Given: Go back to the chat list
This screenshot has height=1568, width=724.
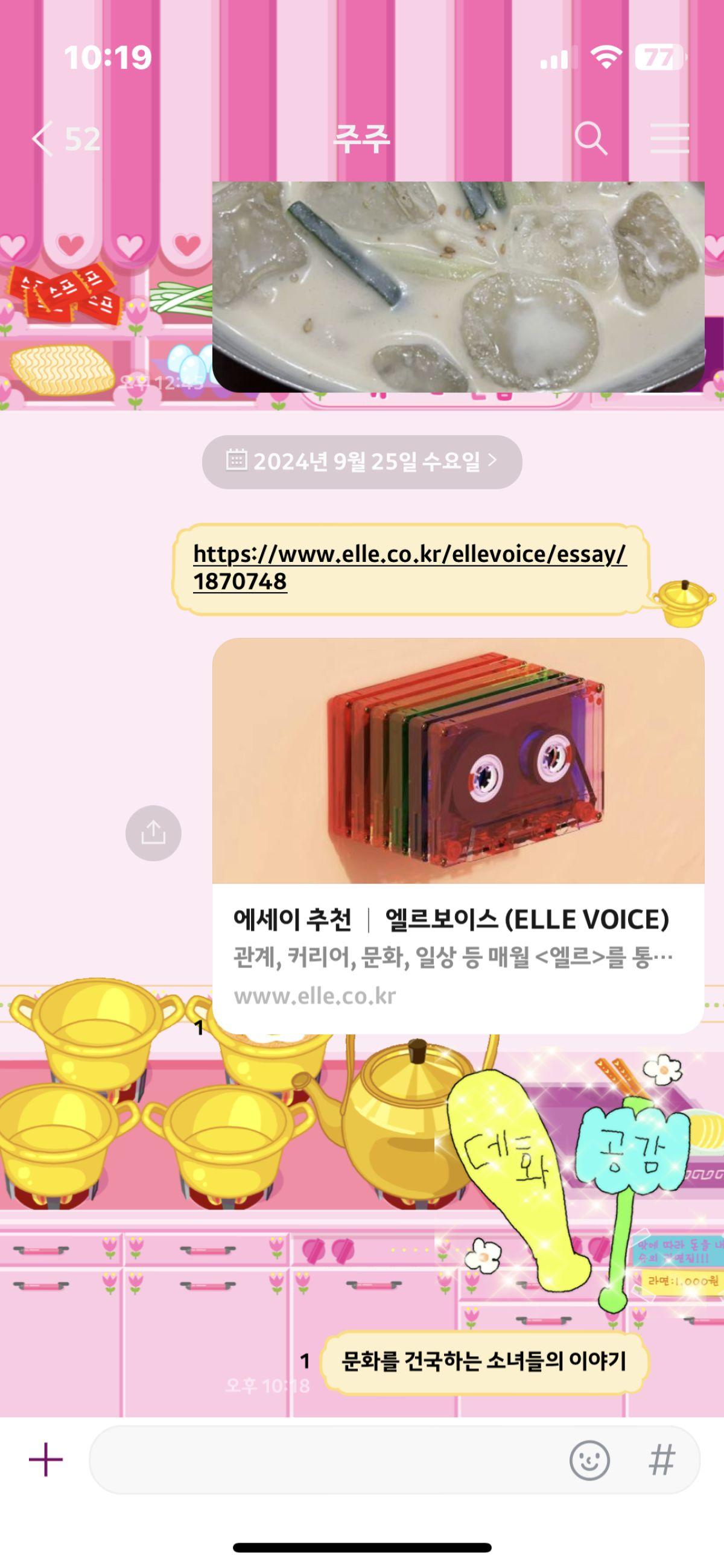Looking at the screenshot, I should pos(64,139).
